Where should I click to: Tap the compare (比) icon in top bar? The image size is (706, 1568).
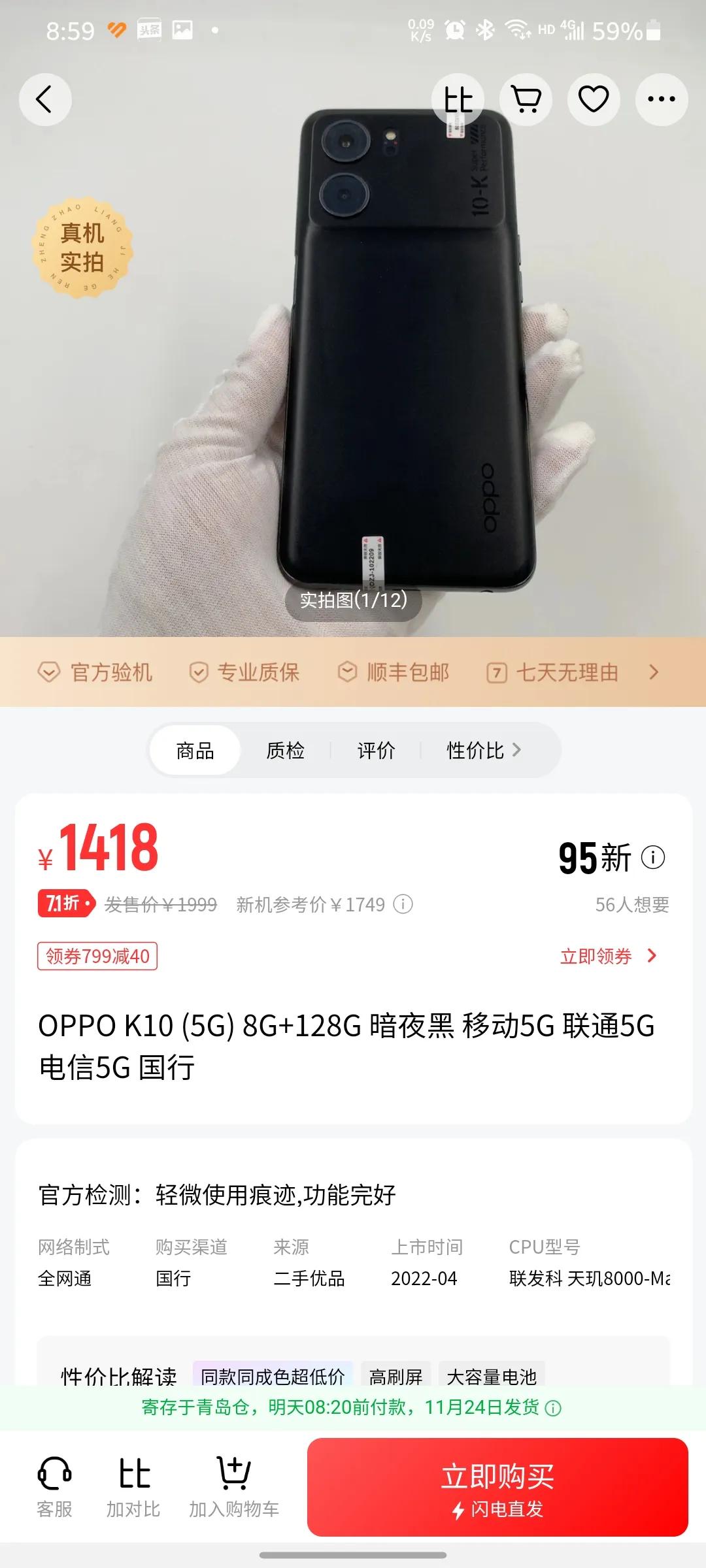pos(458,99)
